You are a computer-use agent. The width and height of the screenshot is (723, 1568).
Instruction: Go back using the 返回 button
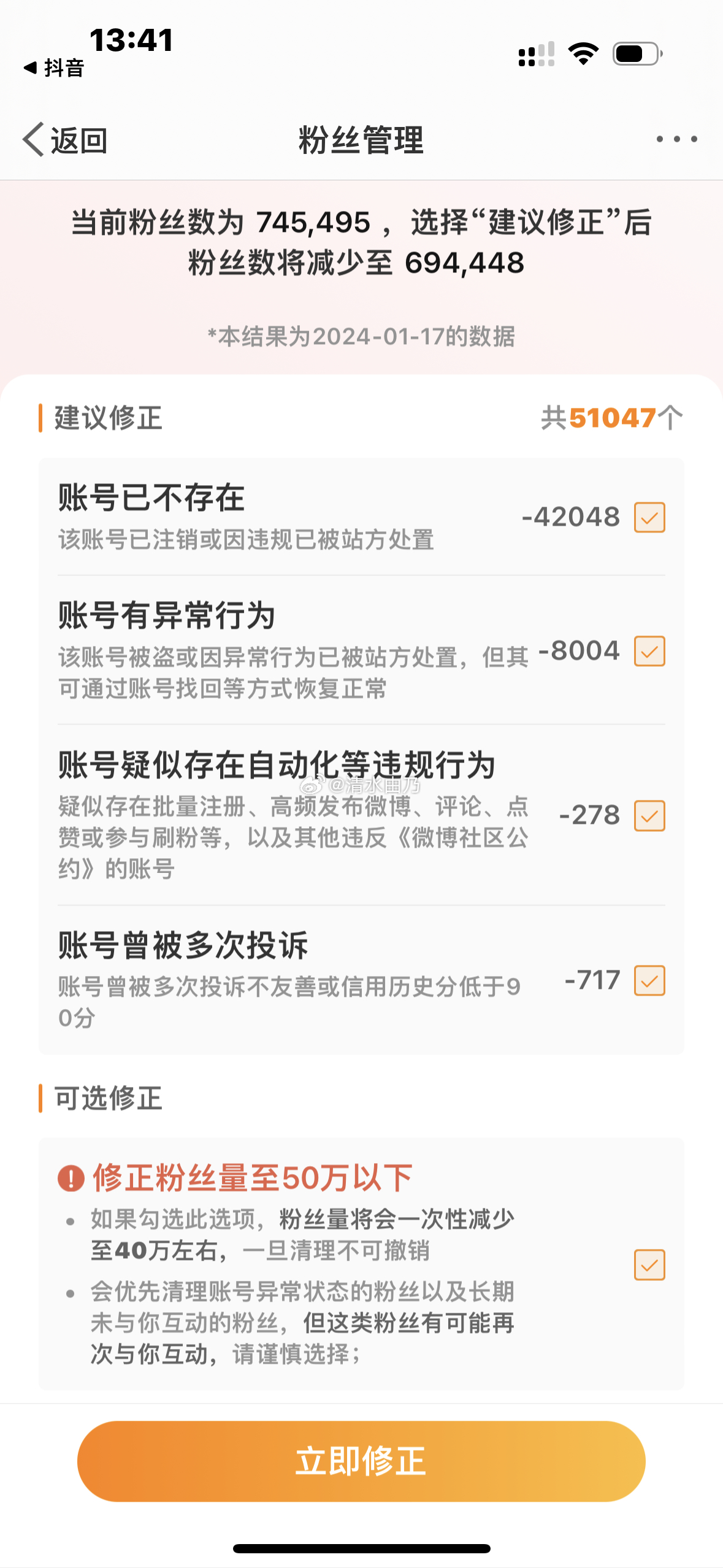point(65,140)
